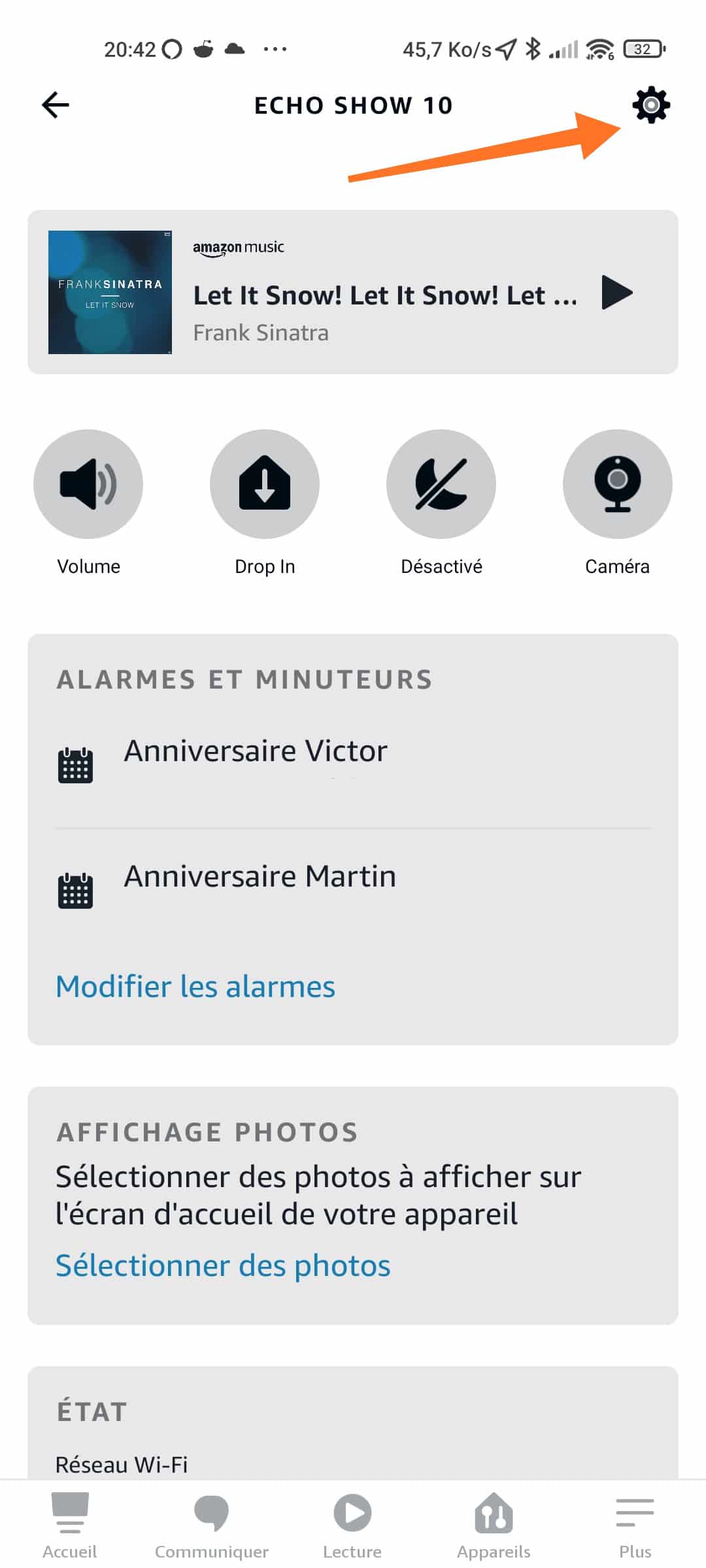Open Echo Show 10 settings gear
This screenshot has height=1568, width=706.
[x=651, y=105]
